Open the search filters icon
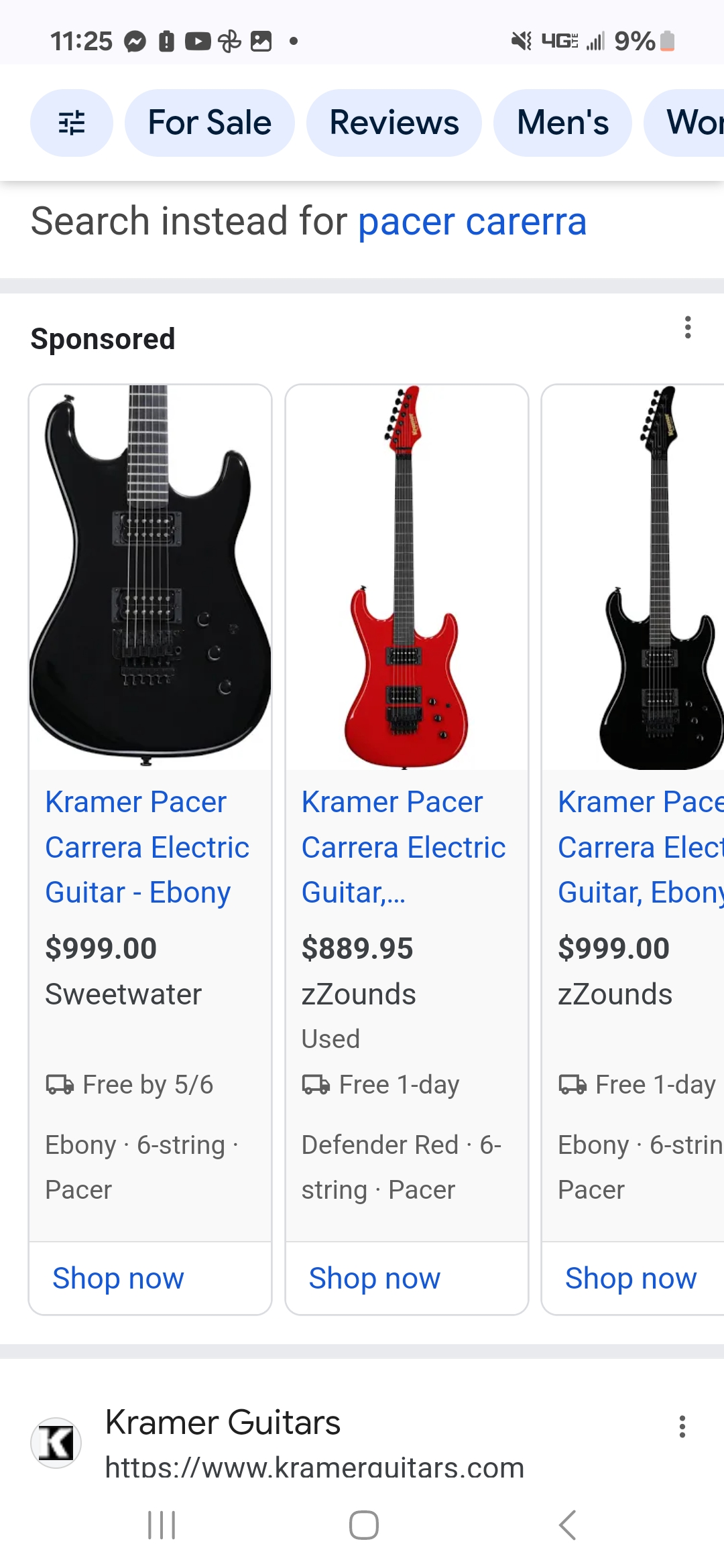 (x=71, y=123)
